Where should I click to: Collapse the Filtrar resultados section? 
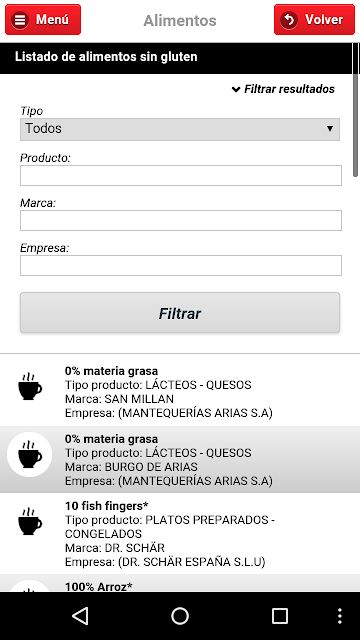click(283, 89)
